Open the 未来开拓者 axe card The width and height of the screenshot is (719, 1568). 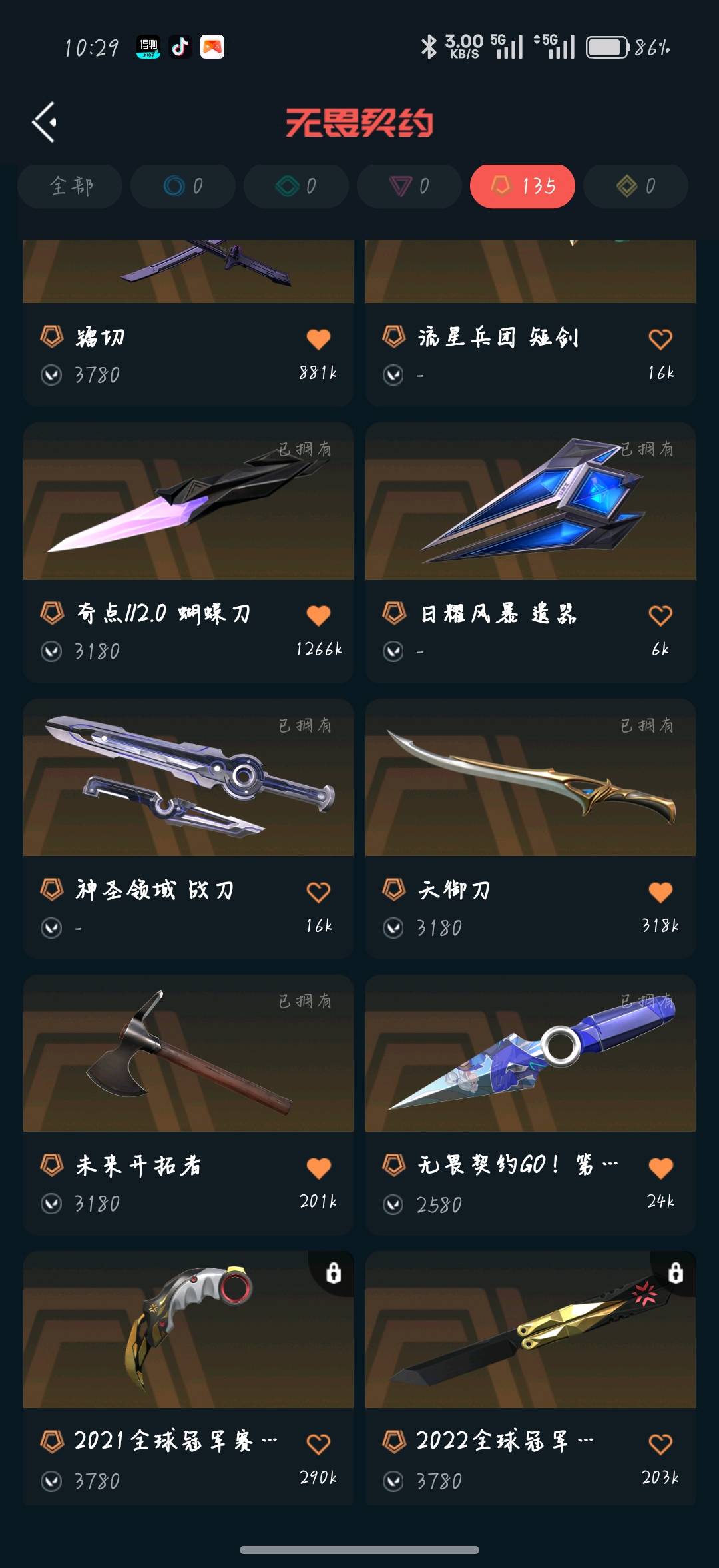pyautogui.click(x=188, y=1104)
